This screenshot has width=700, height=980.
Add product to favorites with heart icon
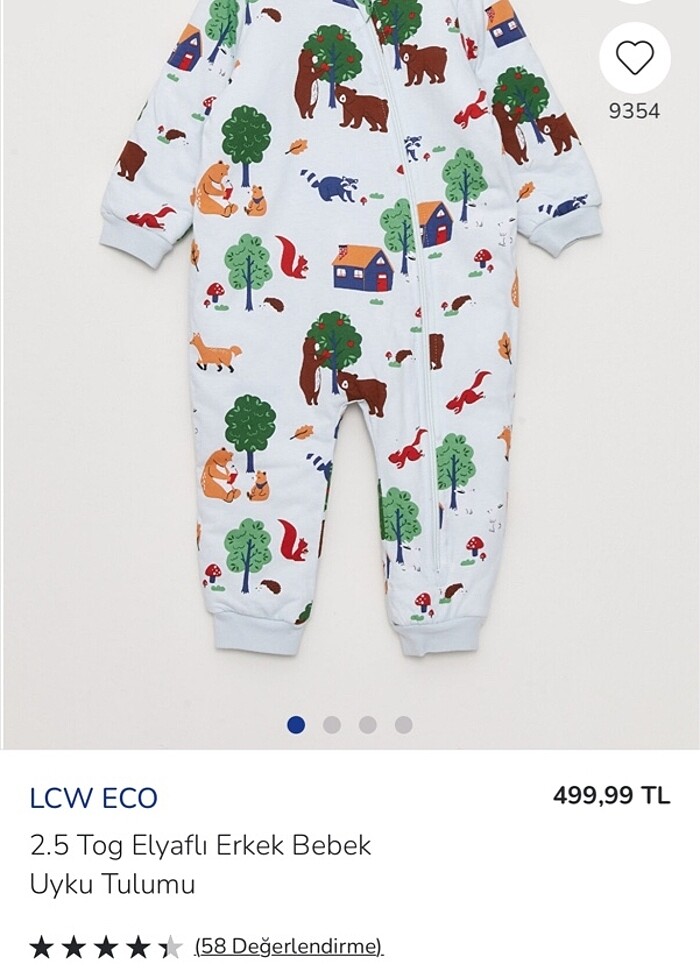click(634, 58)
